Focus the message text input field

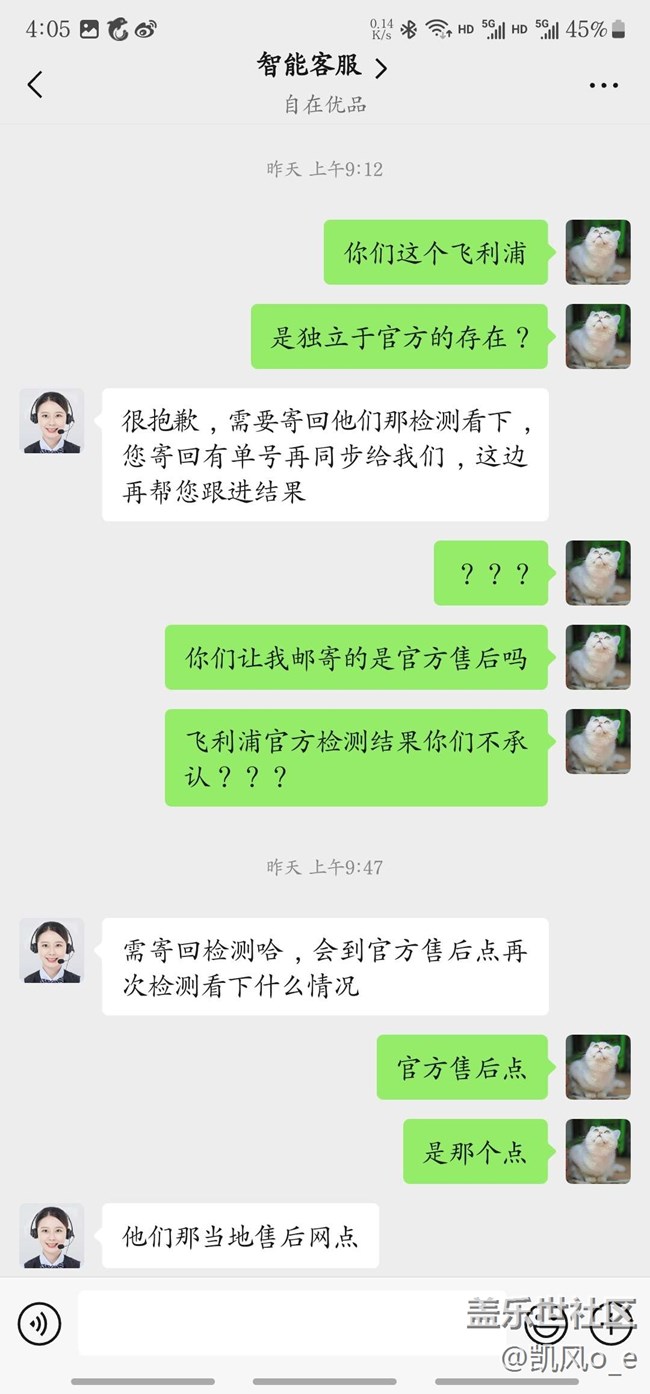tap(290, 1324)
